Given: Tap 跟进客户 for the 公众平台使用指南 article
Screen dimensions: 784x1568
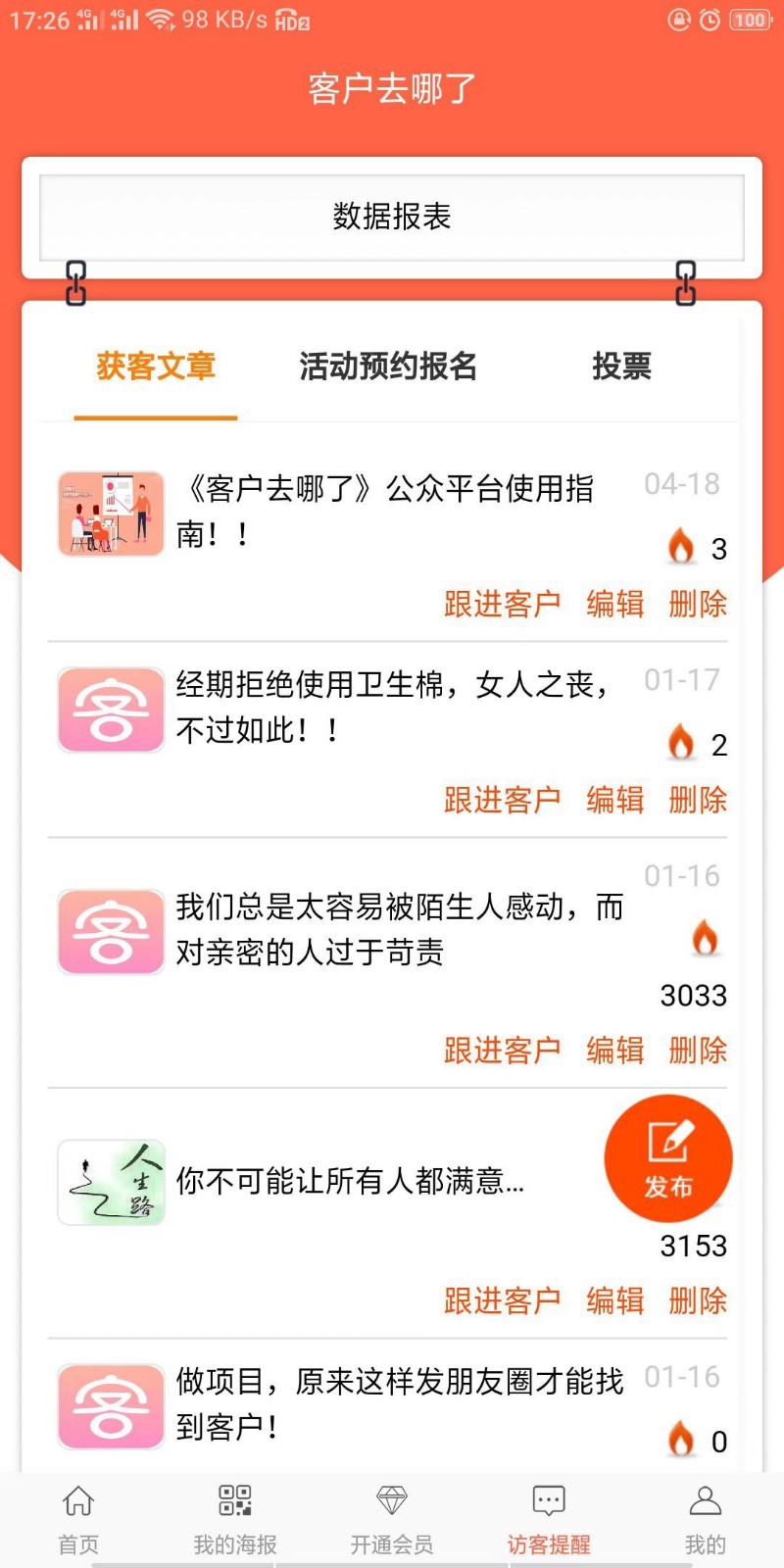Looking at the screenshot, I should (502, 604).
